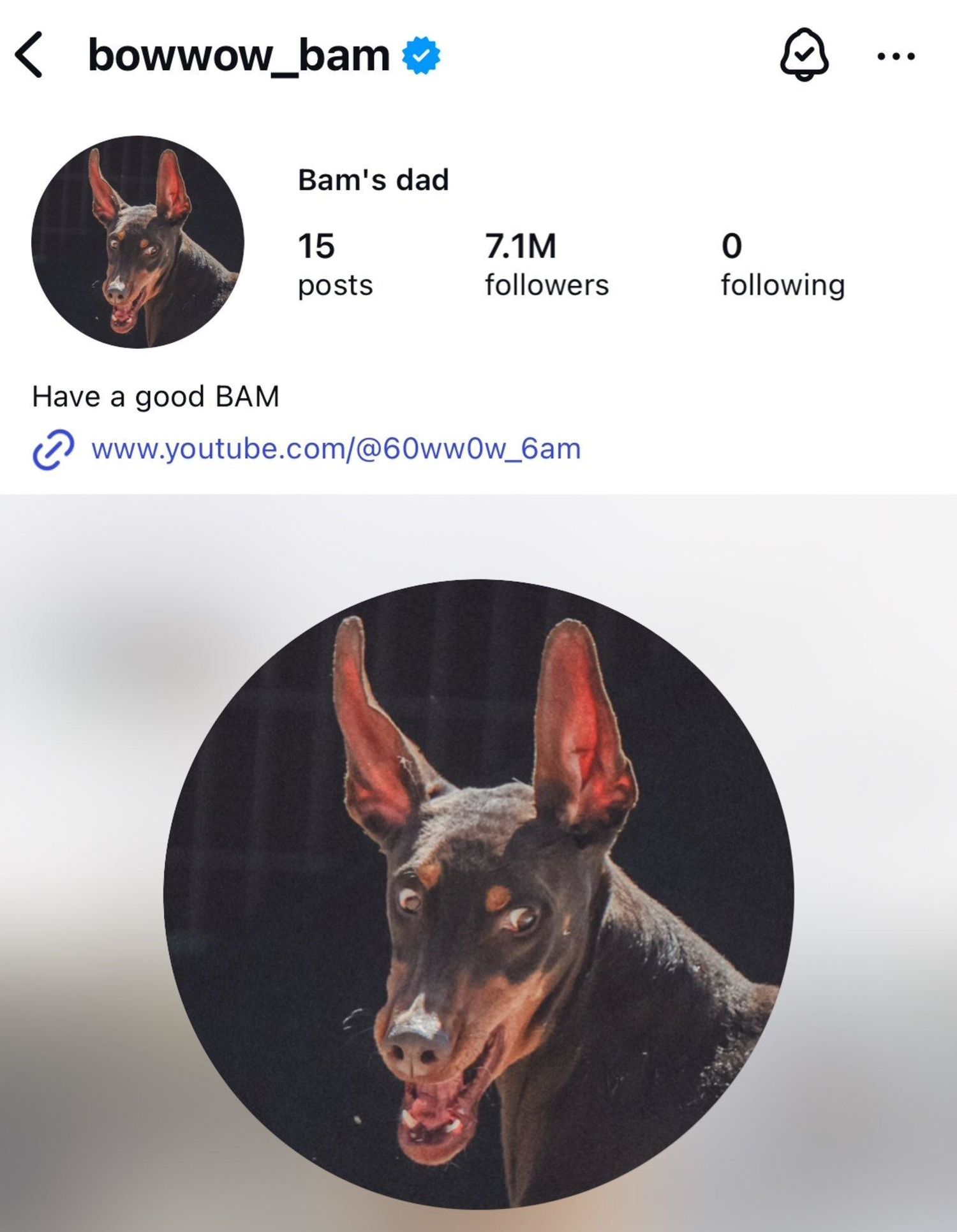View the 7.1M followers list
The width and height of the screenshot is (957, 1232).
(546, 264)
